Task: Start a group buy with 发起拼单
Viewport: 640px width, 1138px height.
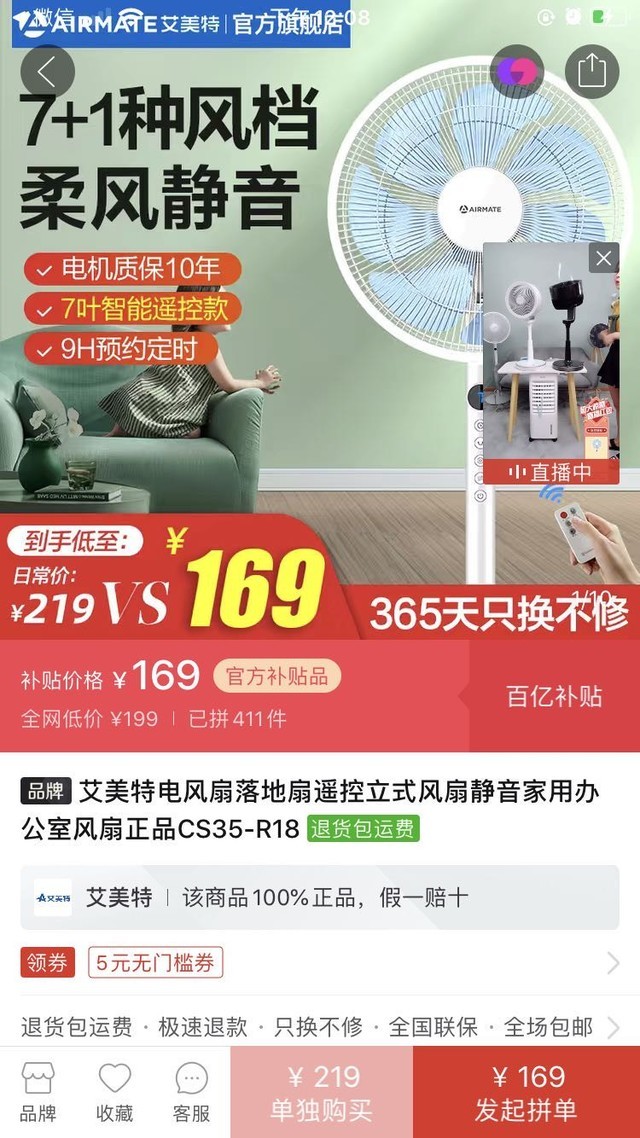Action: pyautogui.click(x=526, y=1092)
